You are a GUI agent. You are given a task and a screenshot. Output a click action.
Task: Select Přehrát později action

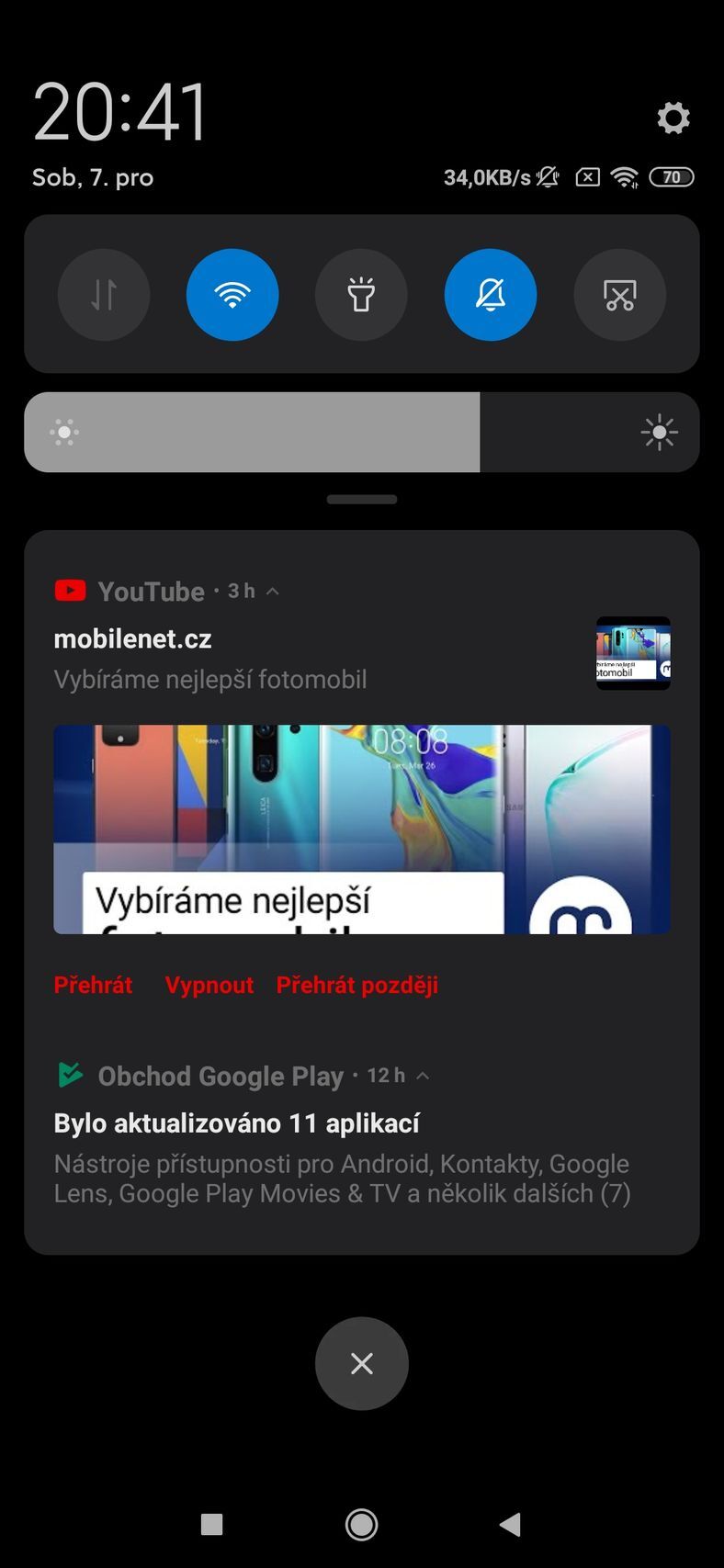(x=356, y=984)
